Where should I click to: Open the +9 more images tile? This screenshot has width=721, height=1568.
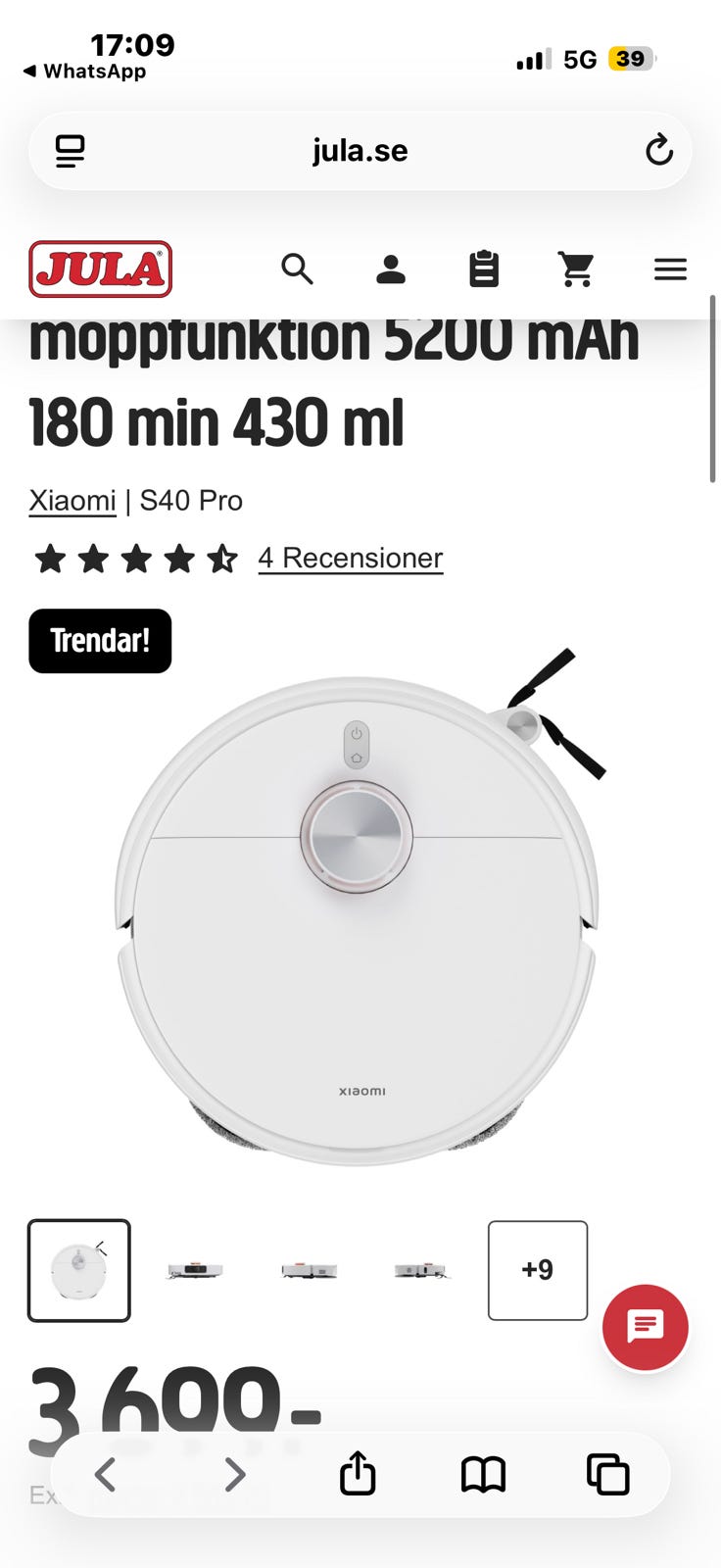coord(537,1270)
